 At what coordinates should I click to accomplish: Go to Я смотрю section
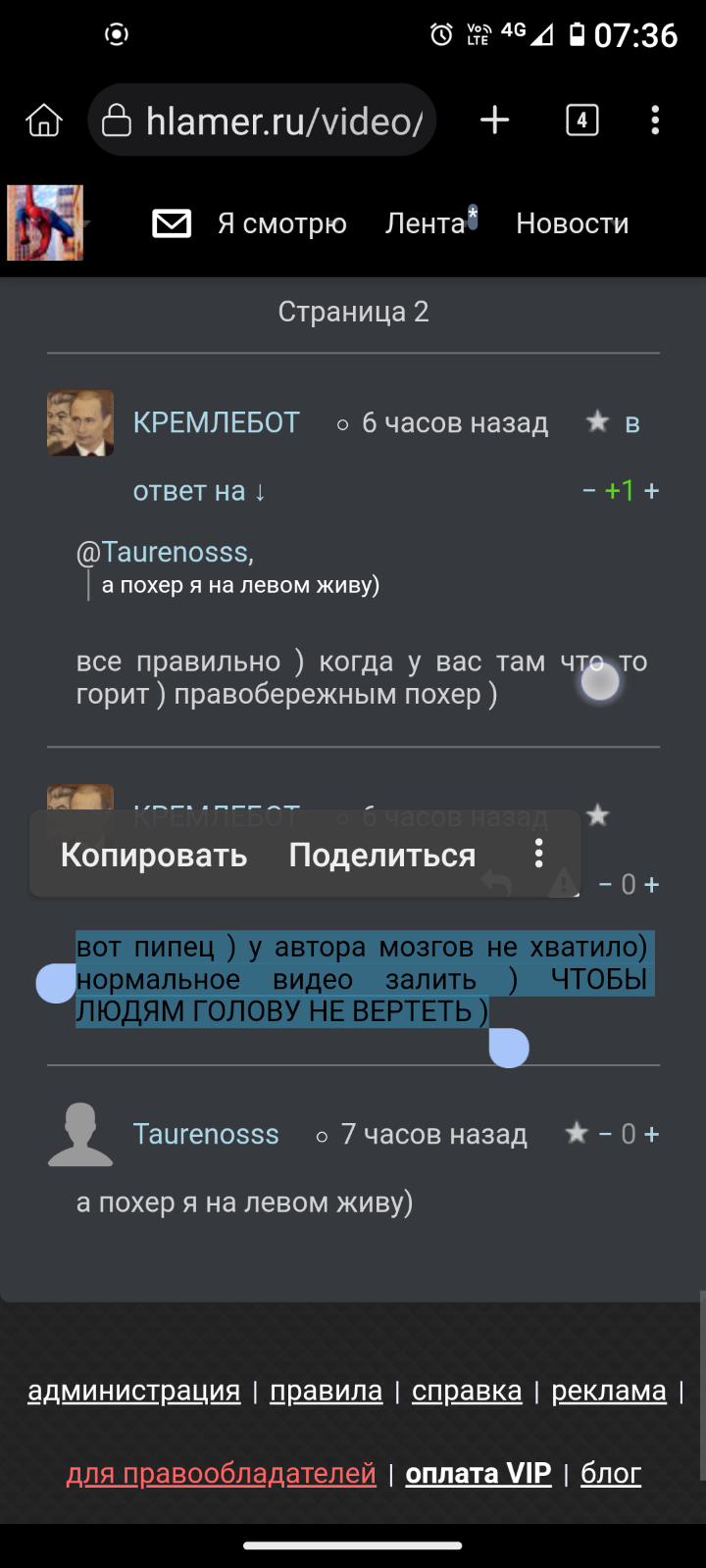point(282,223)
